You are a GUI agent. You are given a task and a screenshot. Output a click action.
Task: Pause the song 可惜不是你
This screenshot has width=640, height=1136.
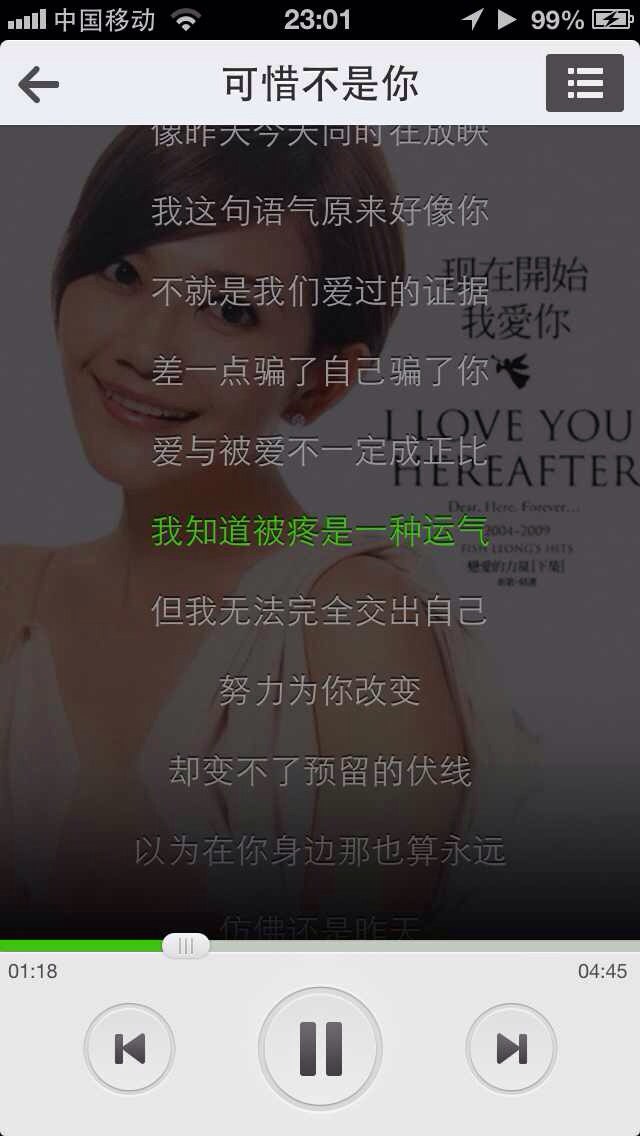click(320, 1048)
